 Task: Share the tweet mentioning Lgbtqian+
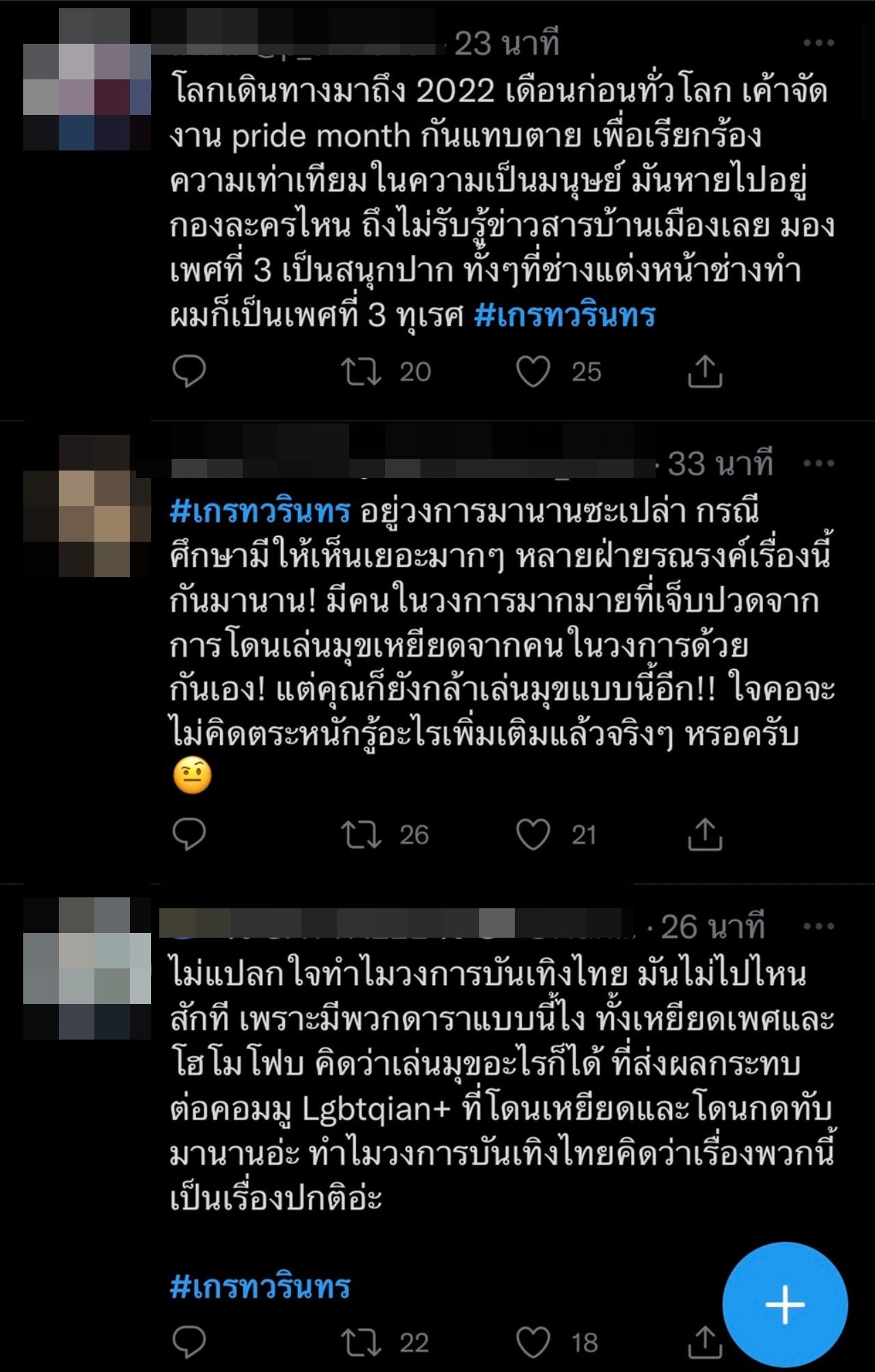pos(704,1343)
